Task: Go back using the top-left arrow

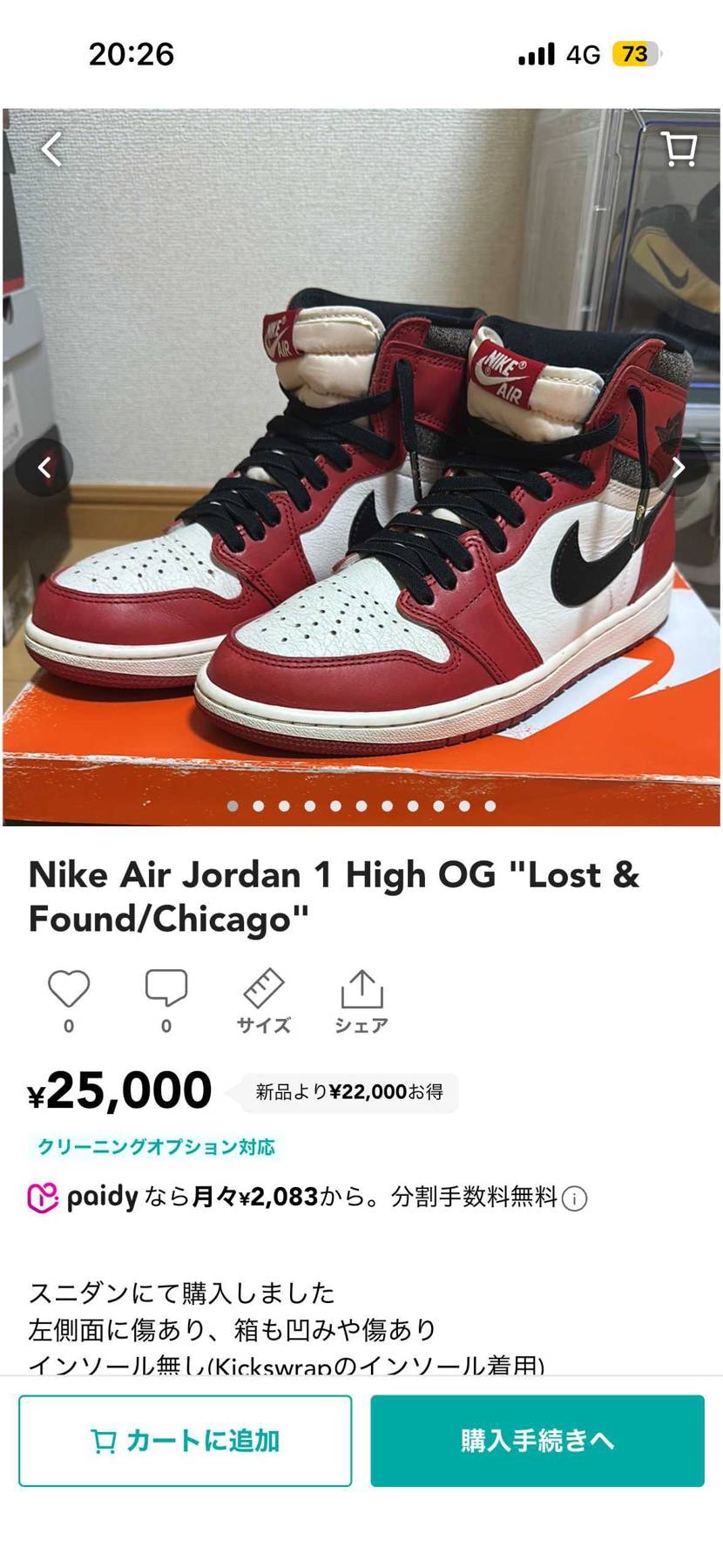Action: 52,149
